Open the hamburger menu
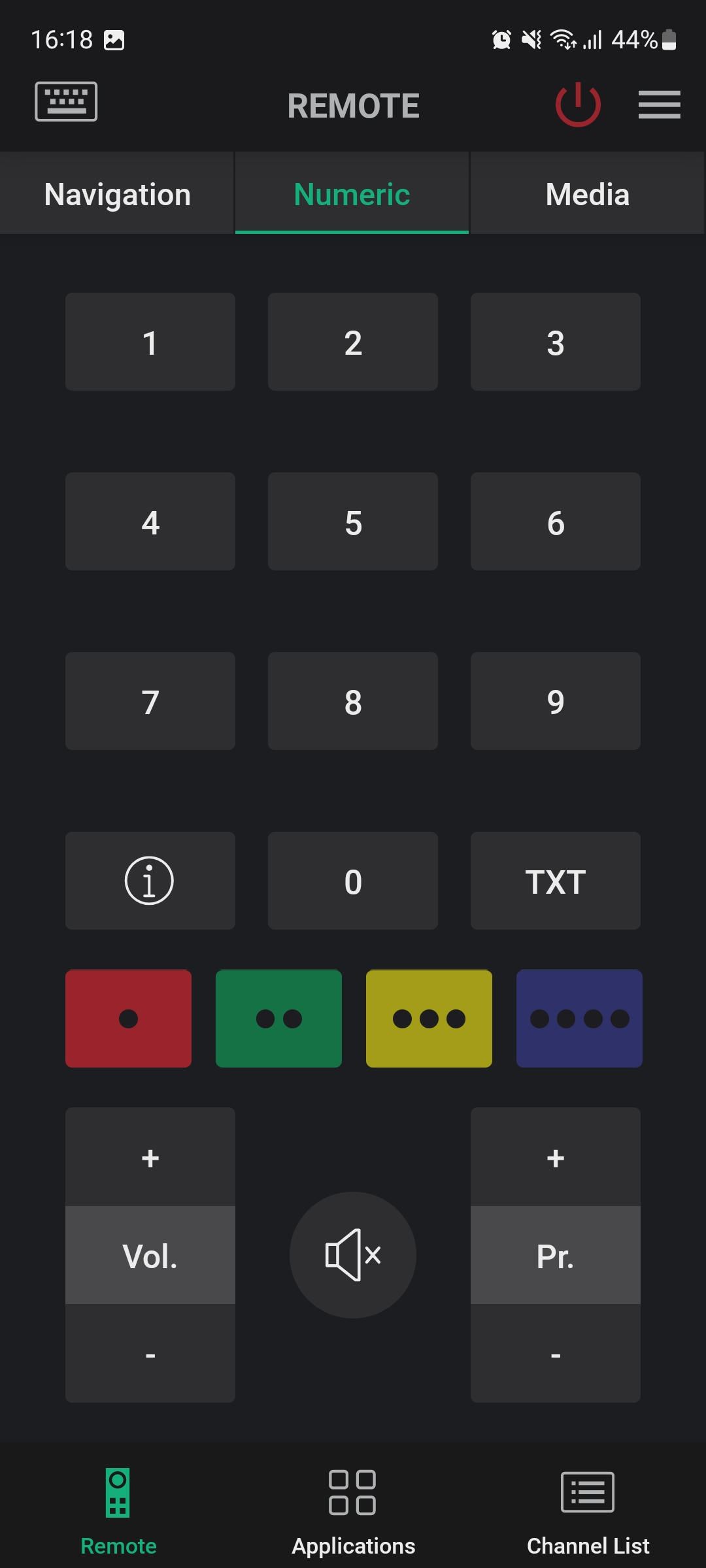The height and width of the screenshot is (1568, 706). 659,105
